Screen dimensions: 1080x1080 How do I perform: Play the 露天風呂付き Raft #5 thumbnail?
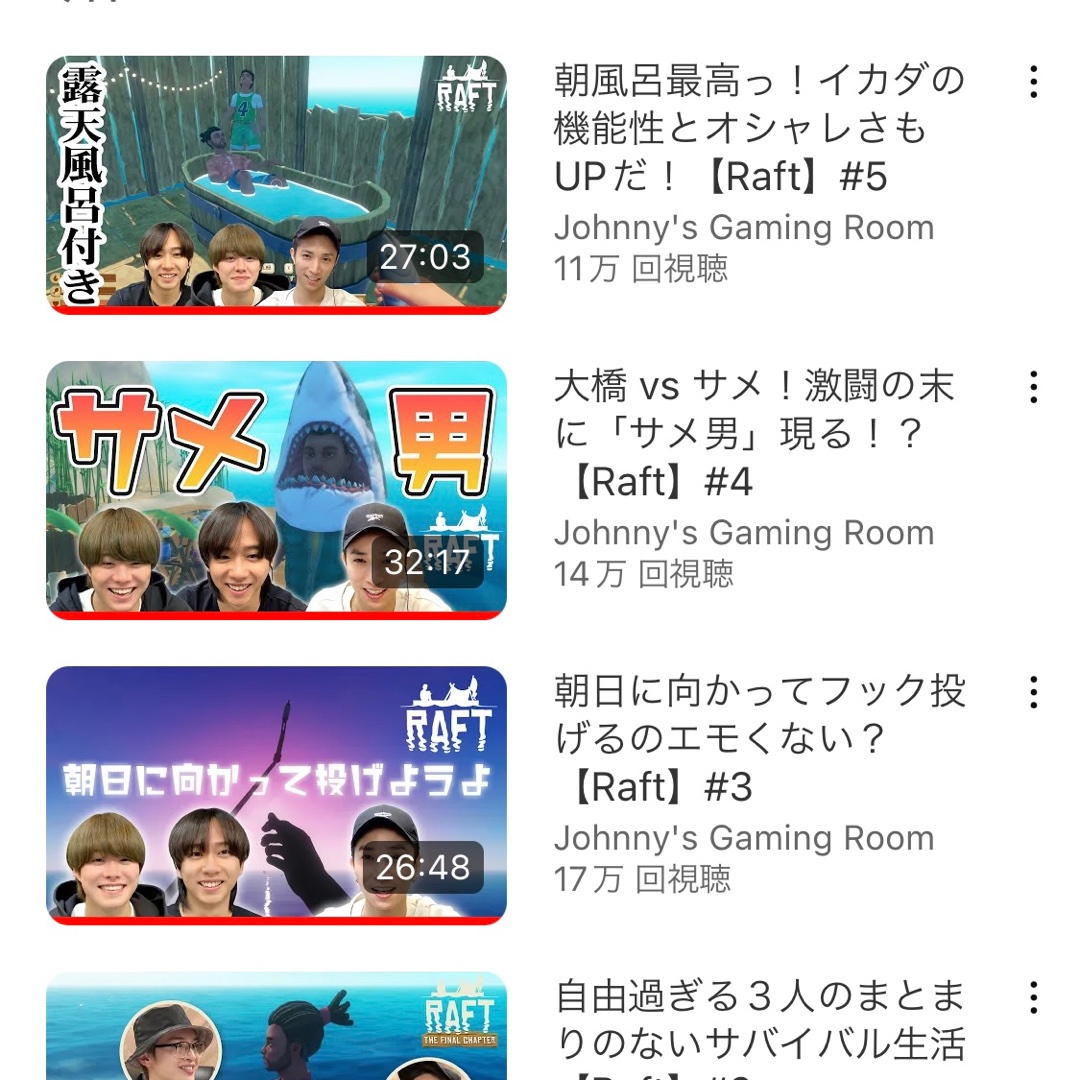click(x=276, y=185)
